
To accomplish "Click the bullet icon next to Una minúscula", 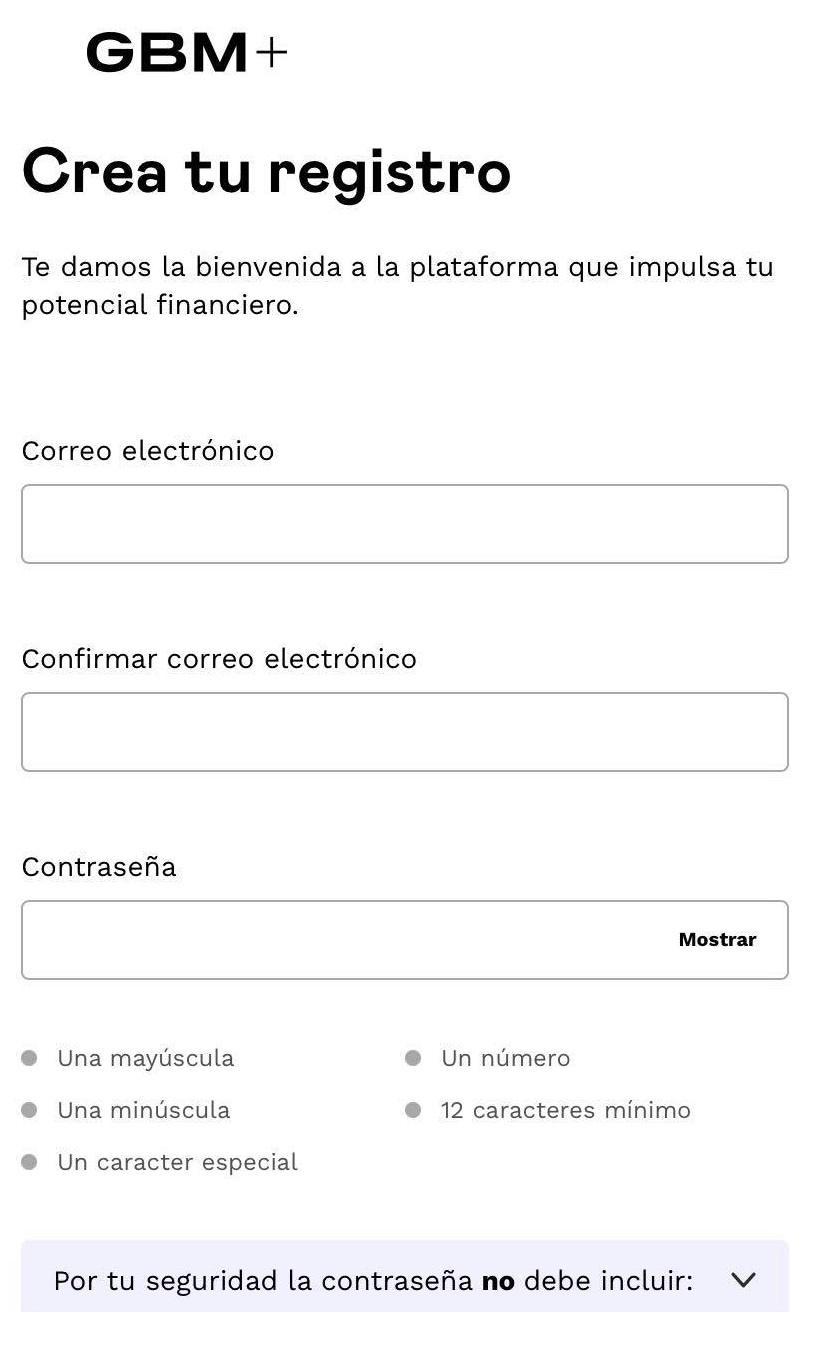I will point(30,1109).
